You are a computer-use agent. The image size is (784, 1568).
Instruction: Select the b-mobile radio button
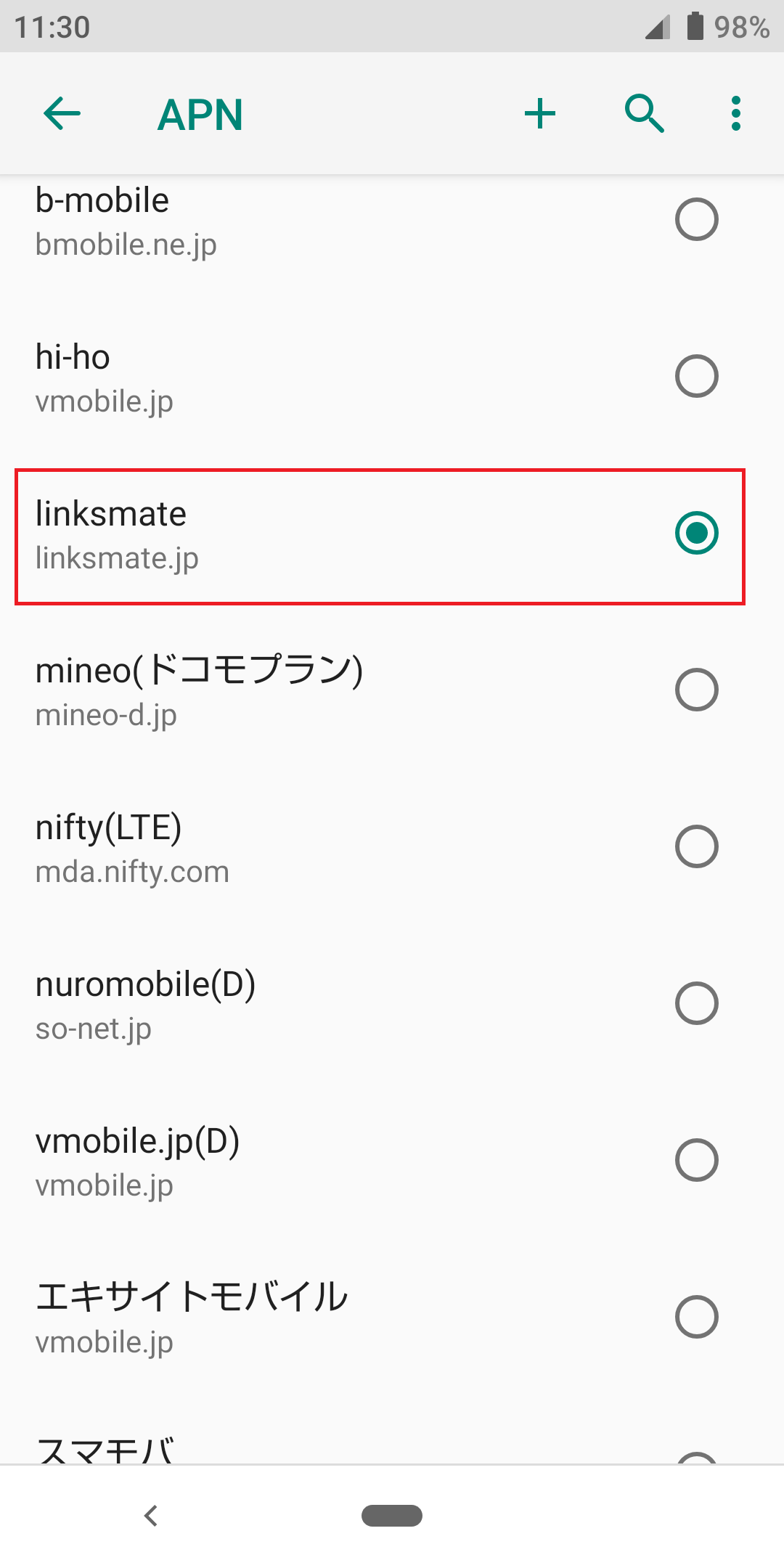click(696, 219)
